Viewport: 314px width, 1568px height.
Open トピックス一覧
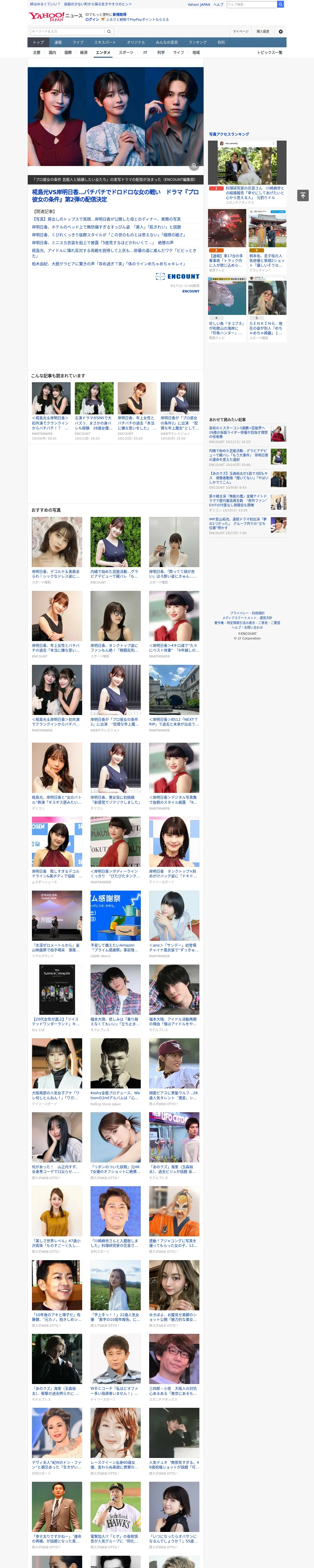[270, 52]
